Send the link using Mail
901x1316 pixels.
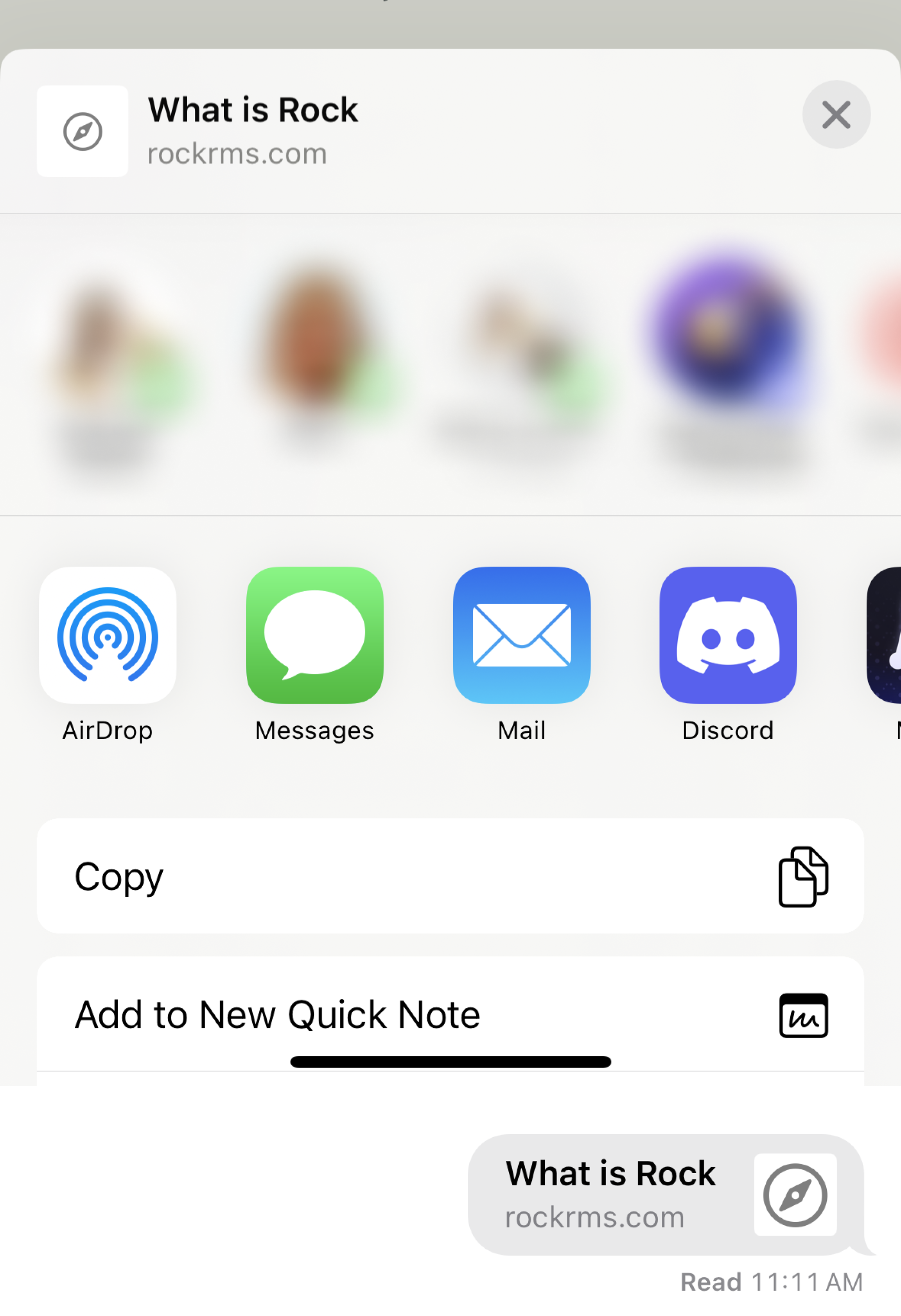click(522, 636)
